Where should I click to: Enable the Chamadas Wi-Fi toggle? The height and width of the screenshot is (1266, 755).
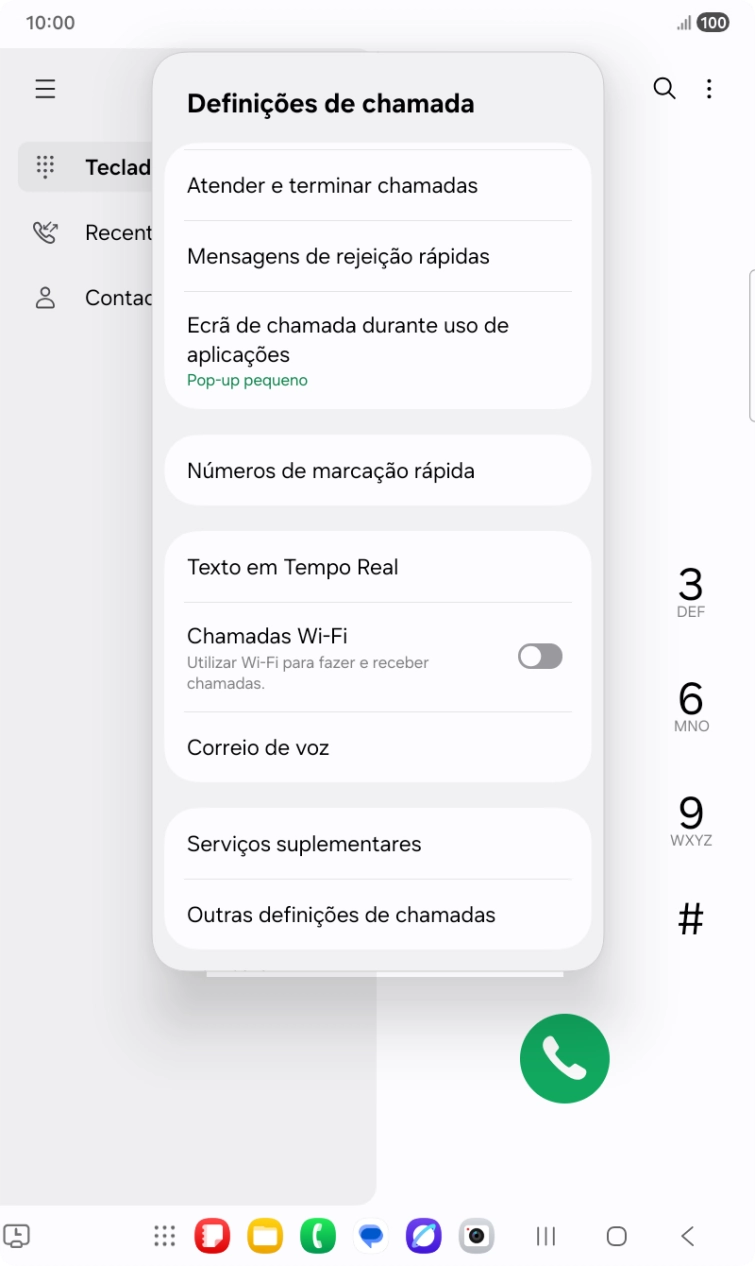[539, 655]
